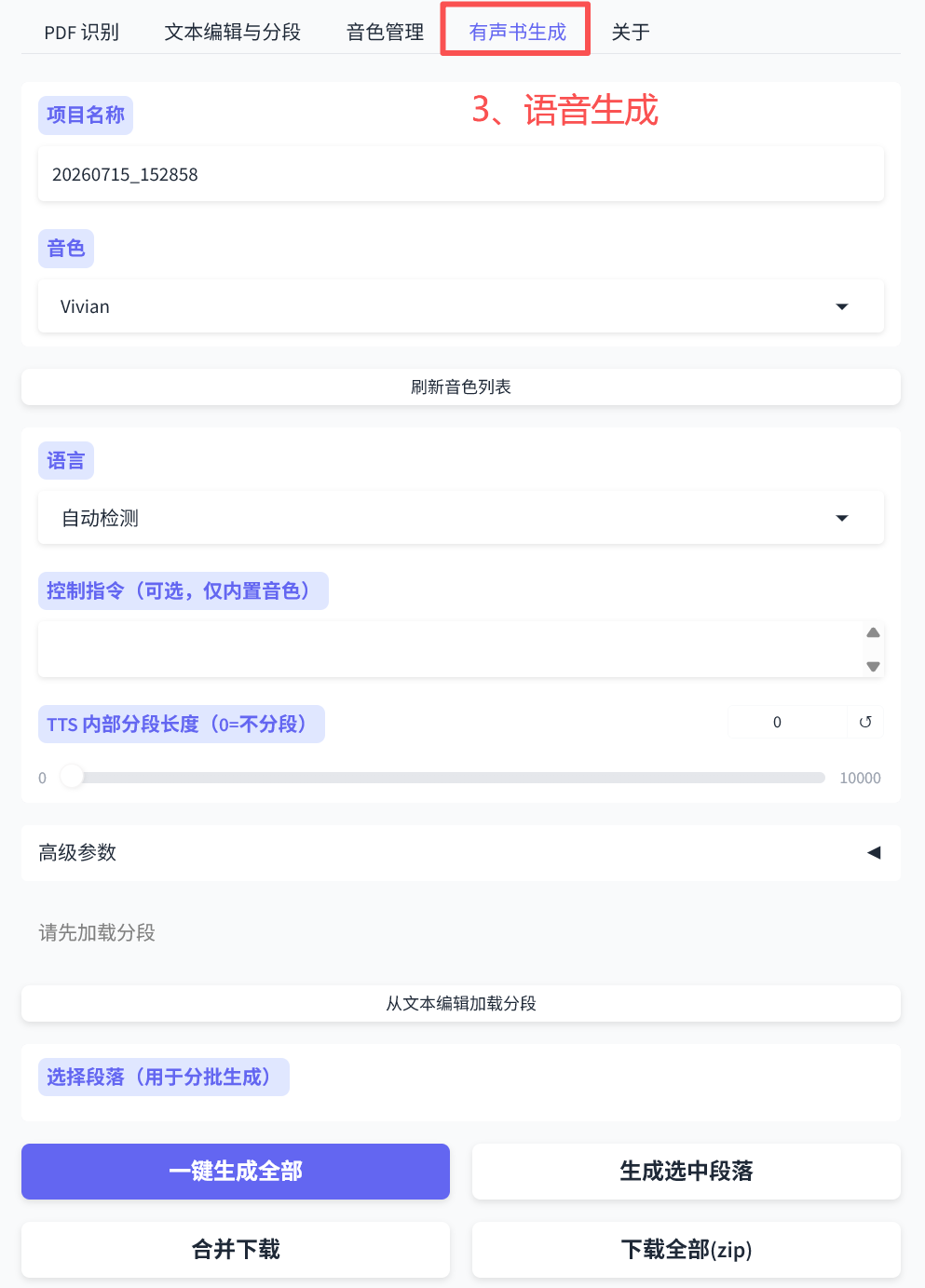This screenshot has width=925, height=1288.
Task: Tap 生成选中段落 button
Action: [687, 1171]
